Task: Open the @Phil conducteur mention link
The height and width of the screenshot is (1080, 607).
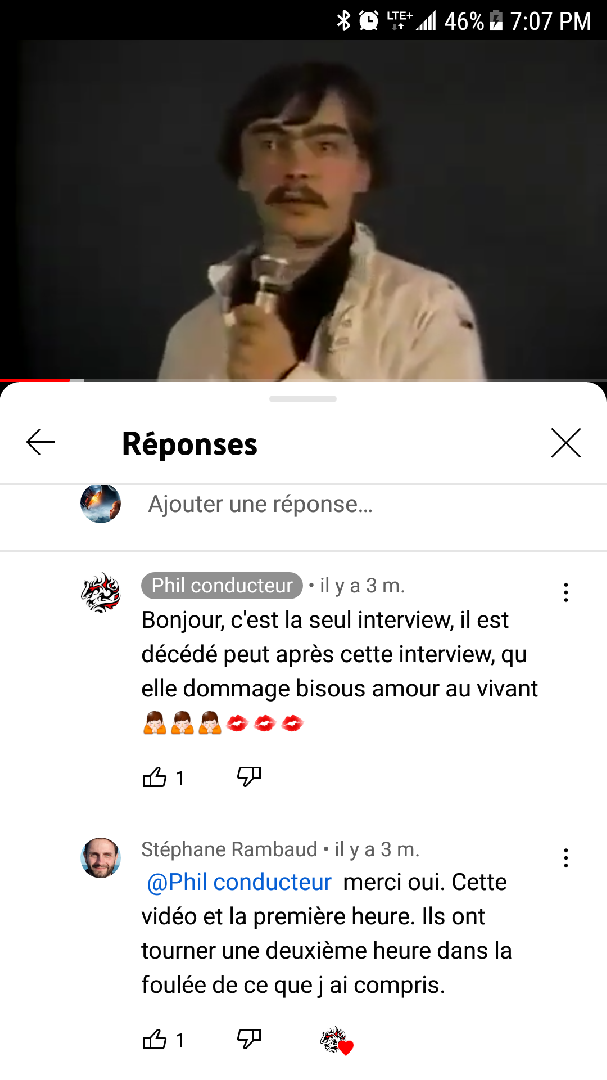Action: coord(239,882)
